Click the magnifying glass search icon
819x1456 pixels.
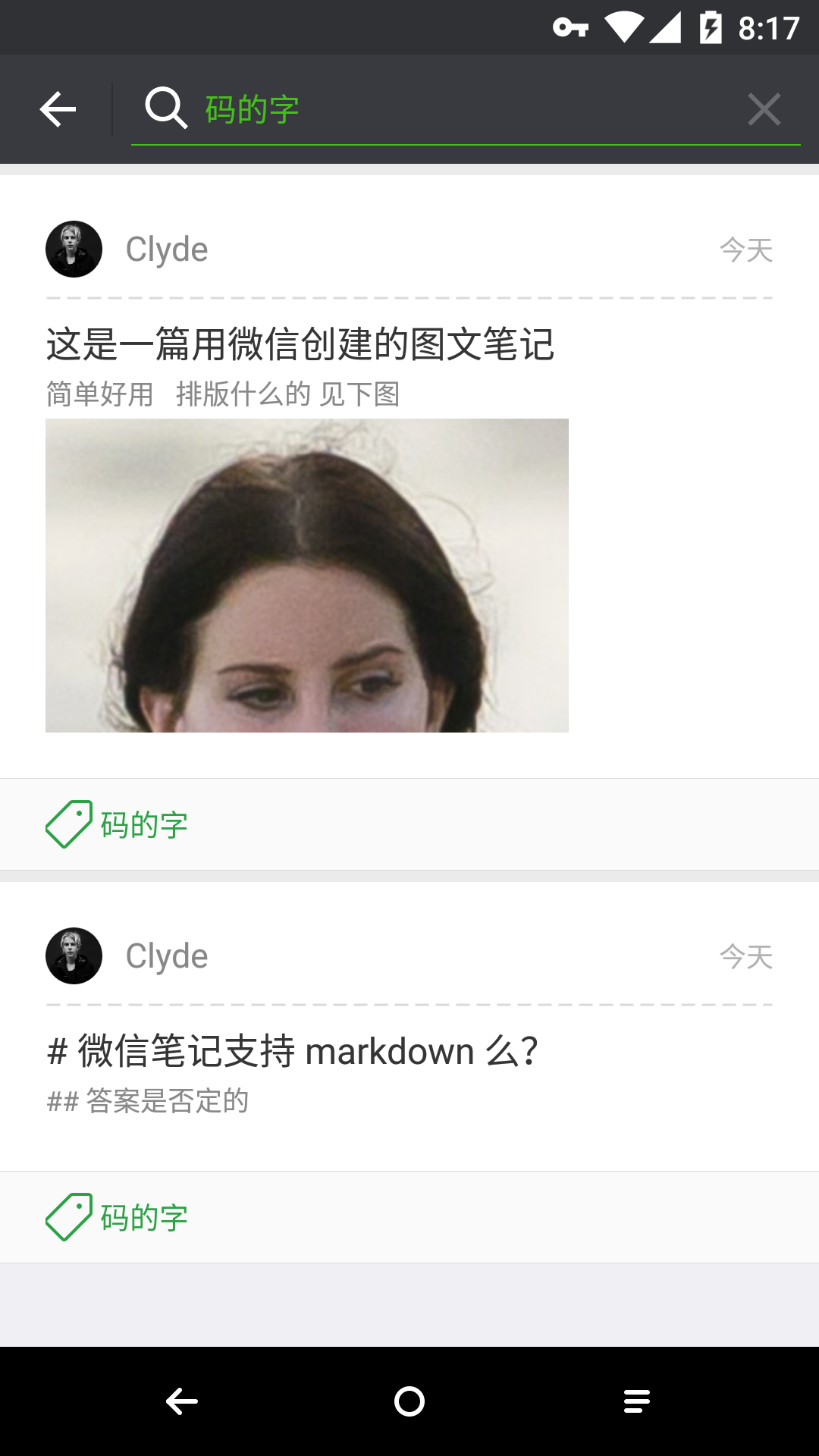165,108
